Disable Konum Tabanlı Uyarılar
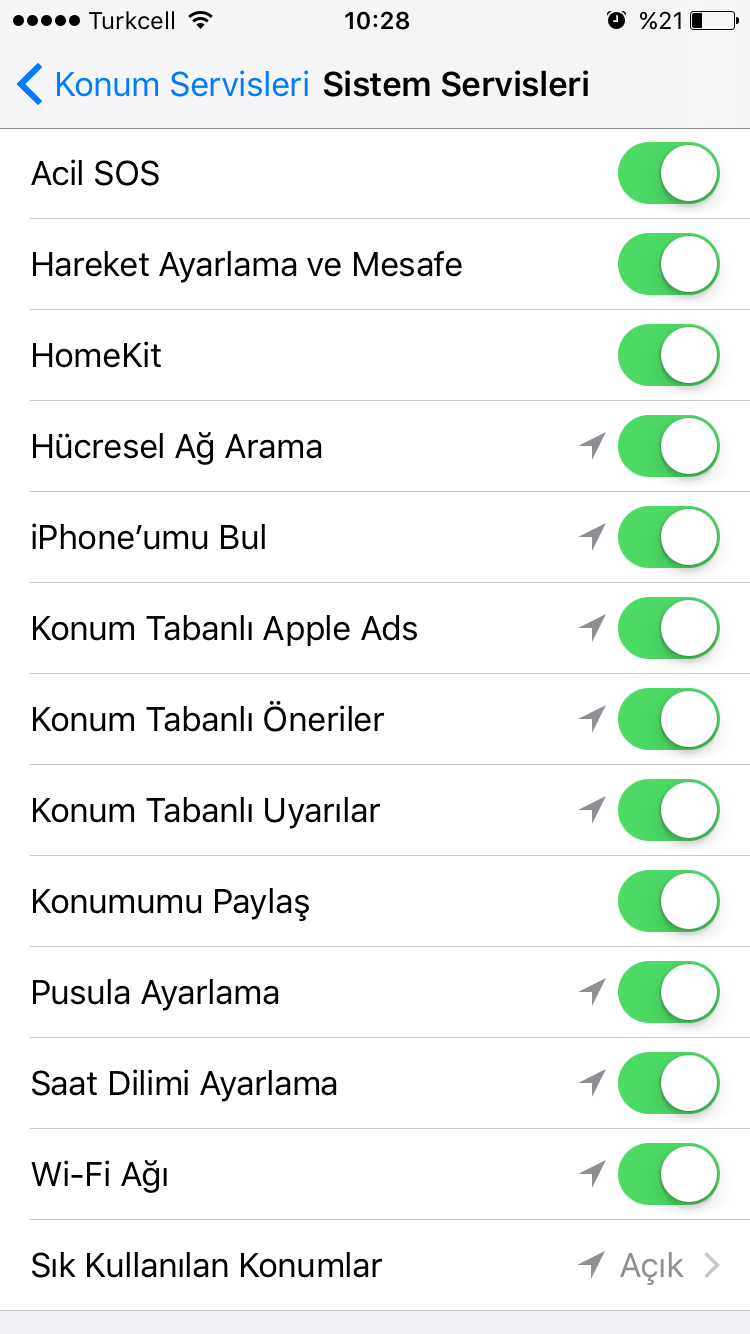Viewport: 750px width, 1334px height. click(x=669, y=810)
